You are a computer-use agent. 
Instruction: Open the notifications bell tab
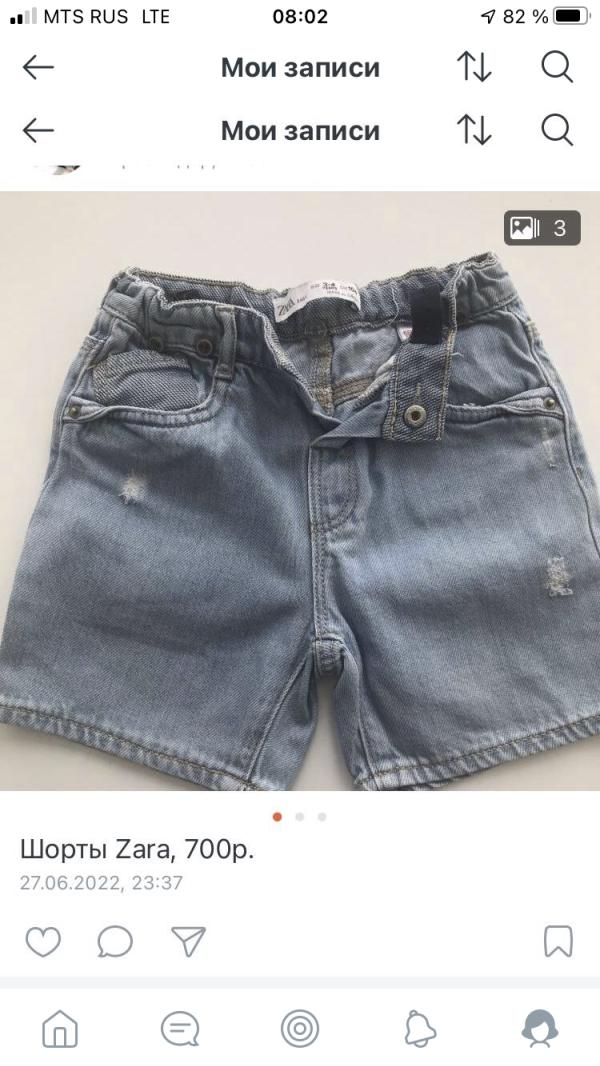tap(420, 1028)
